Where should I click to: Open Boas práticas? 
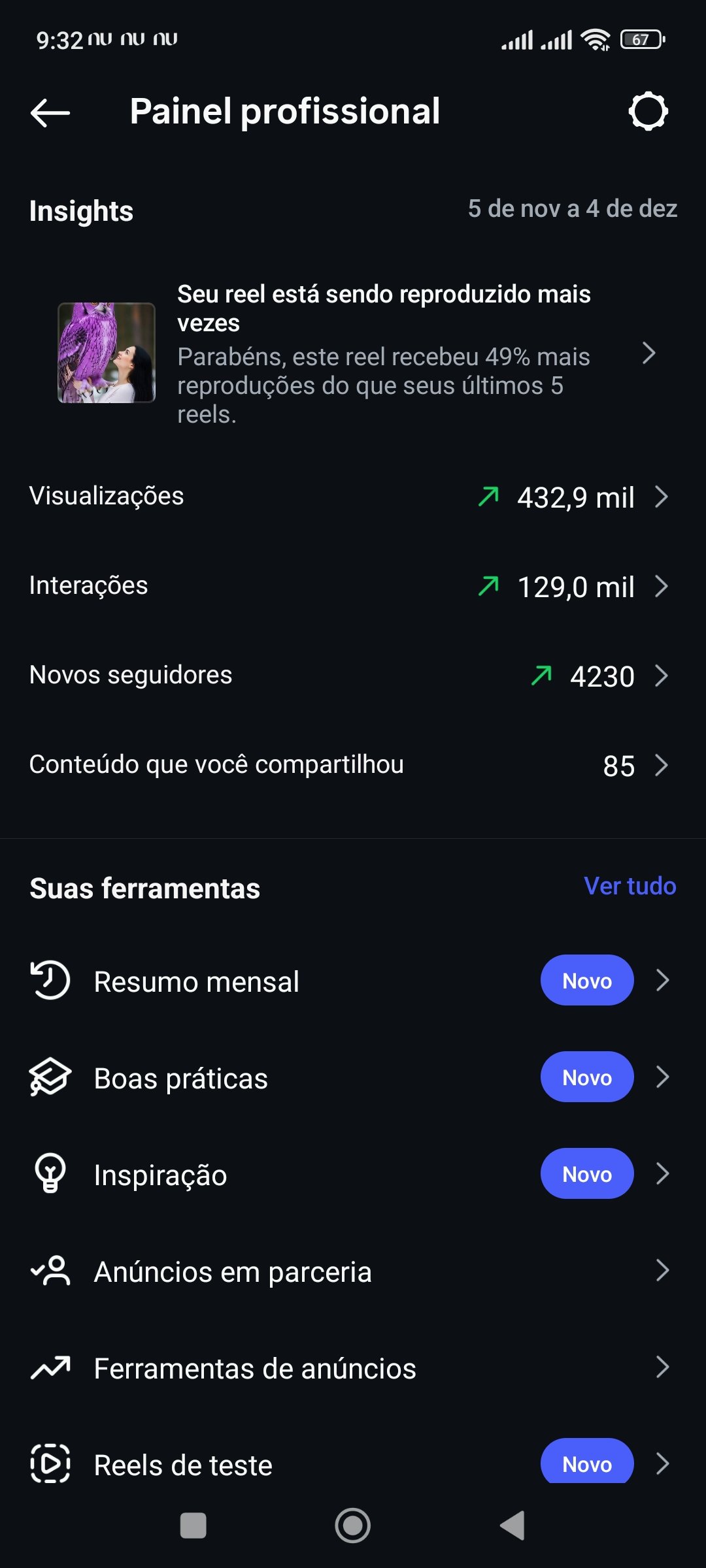(x=353, y=1077)
